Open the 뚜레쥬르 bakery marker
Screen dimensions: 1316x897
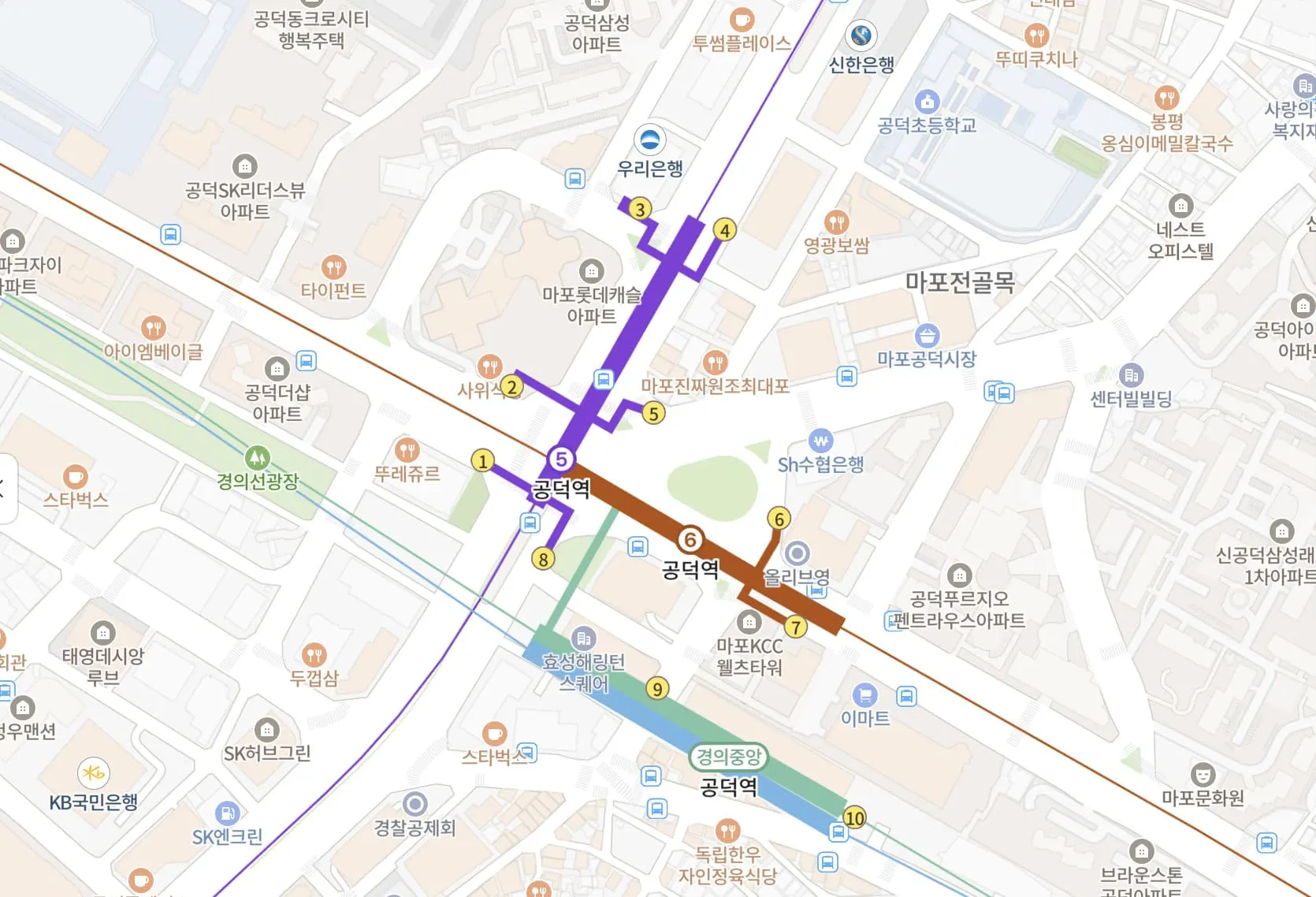coord(407,450)
